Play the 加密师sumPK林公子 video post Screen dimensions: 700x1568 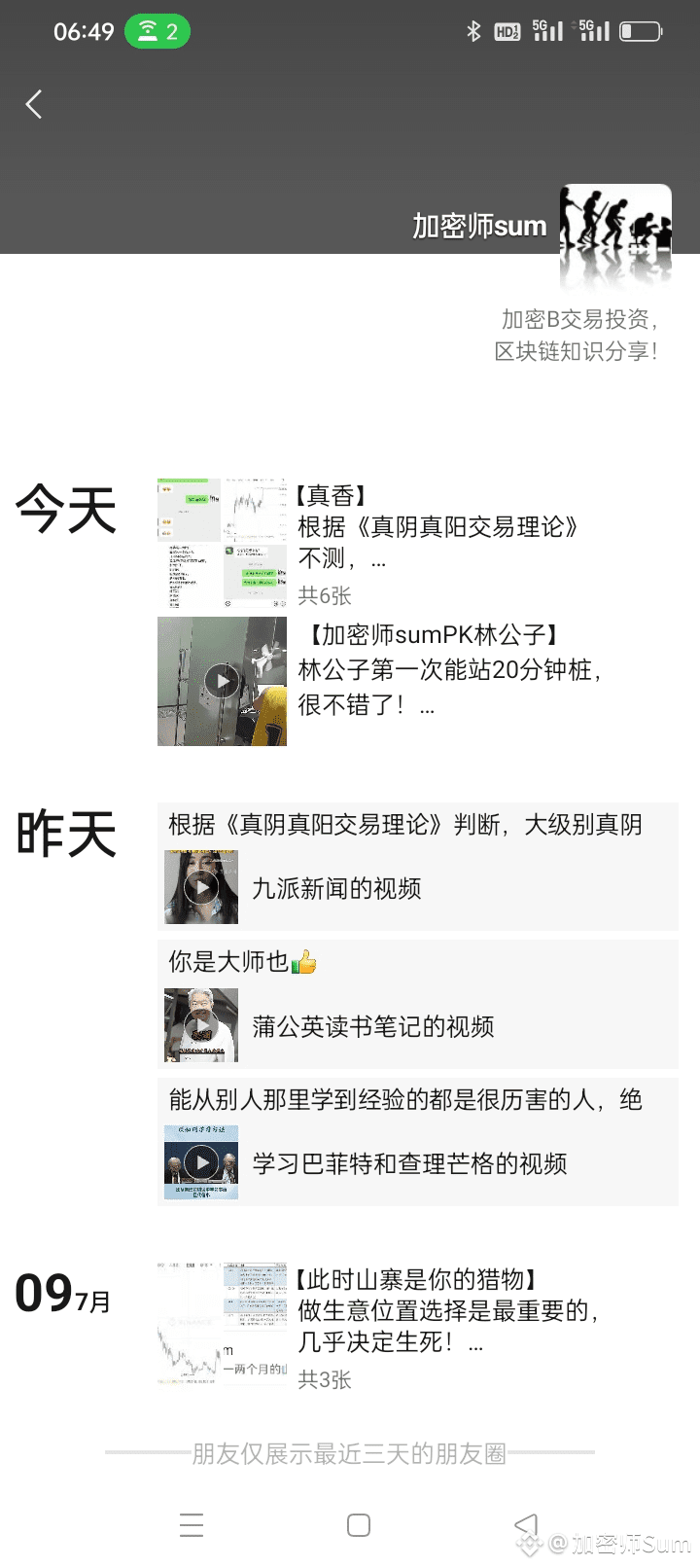coord(223,681)
